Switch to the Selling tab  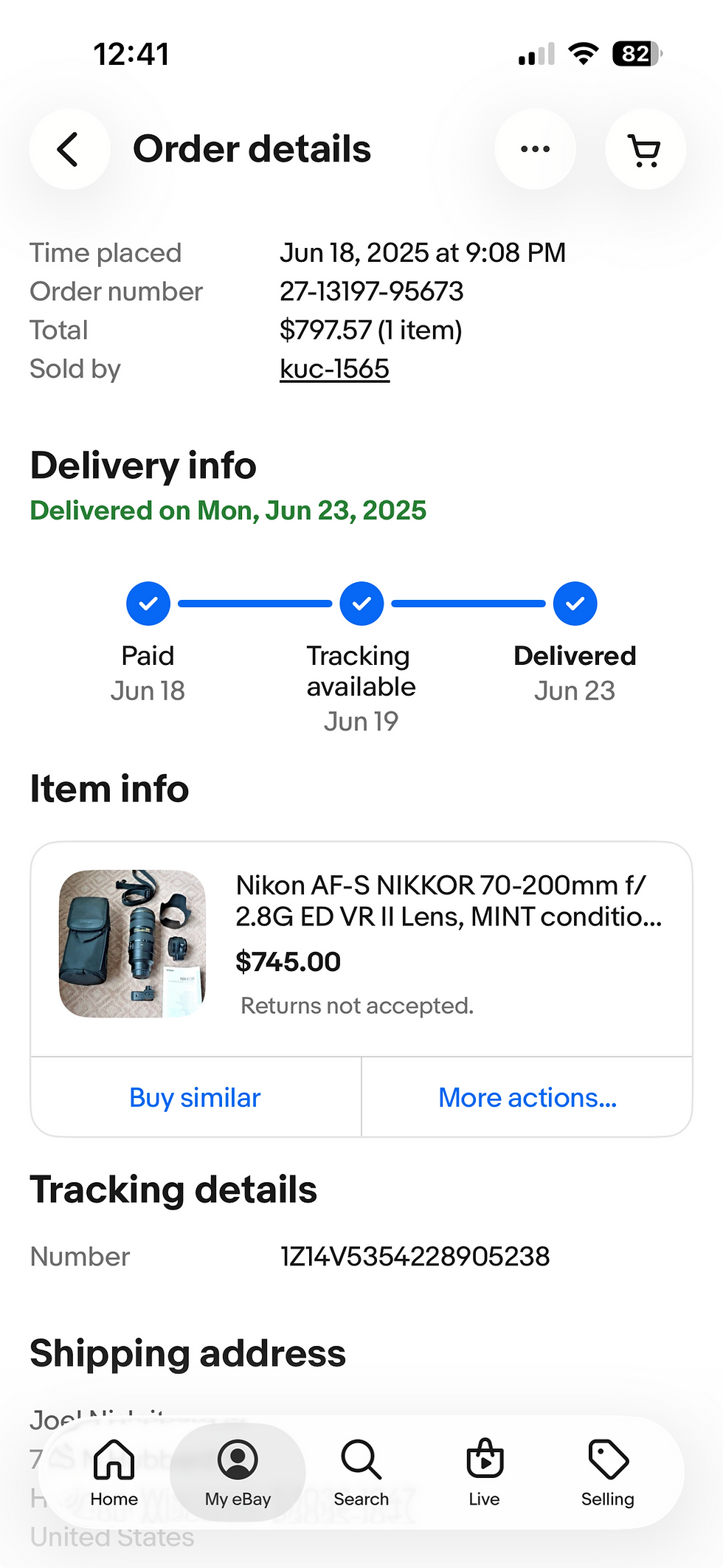pos(608,1473)
